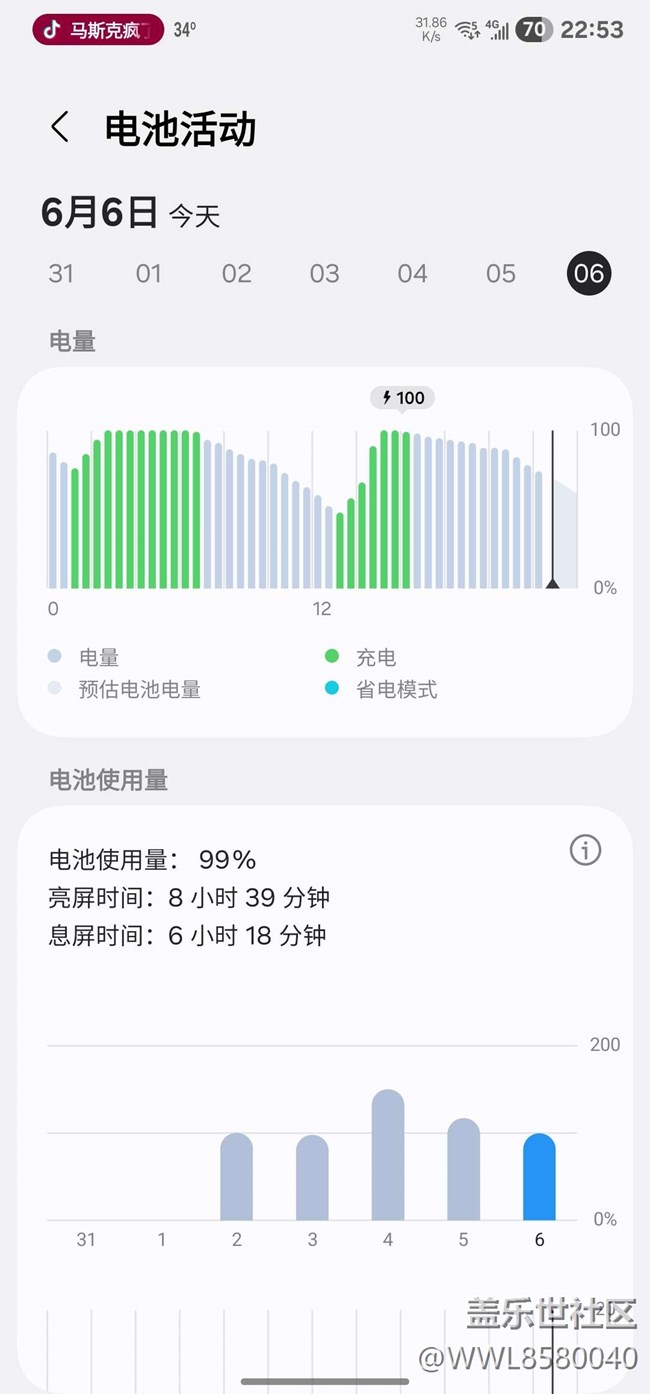Screen dimensions: 650x1394
Task: Open the 马斯克疯了 status bar pill
Action: coord(98,30)
